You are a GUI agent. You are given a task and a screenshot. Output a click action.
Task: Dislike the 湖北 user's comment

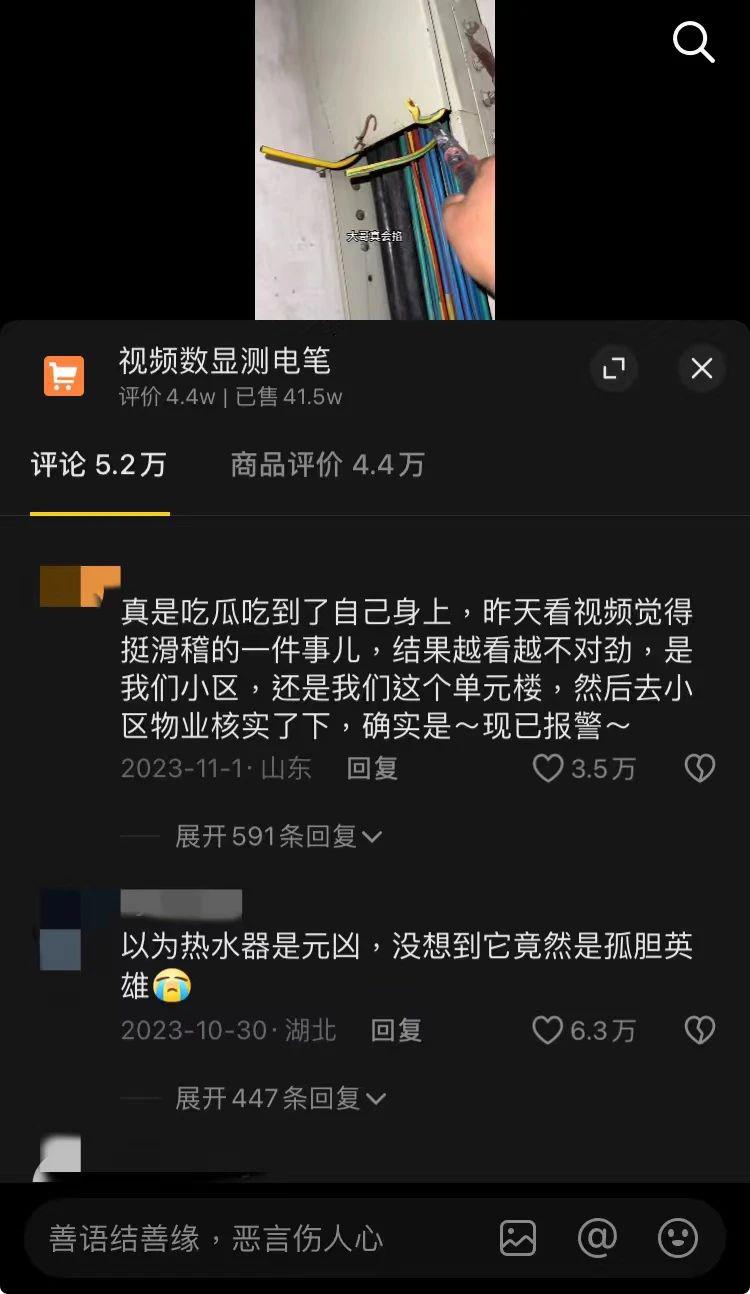[x=699, y=1030]
